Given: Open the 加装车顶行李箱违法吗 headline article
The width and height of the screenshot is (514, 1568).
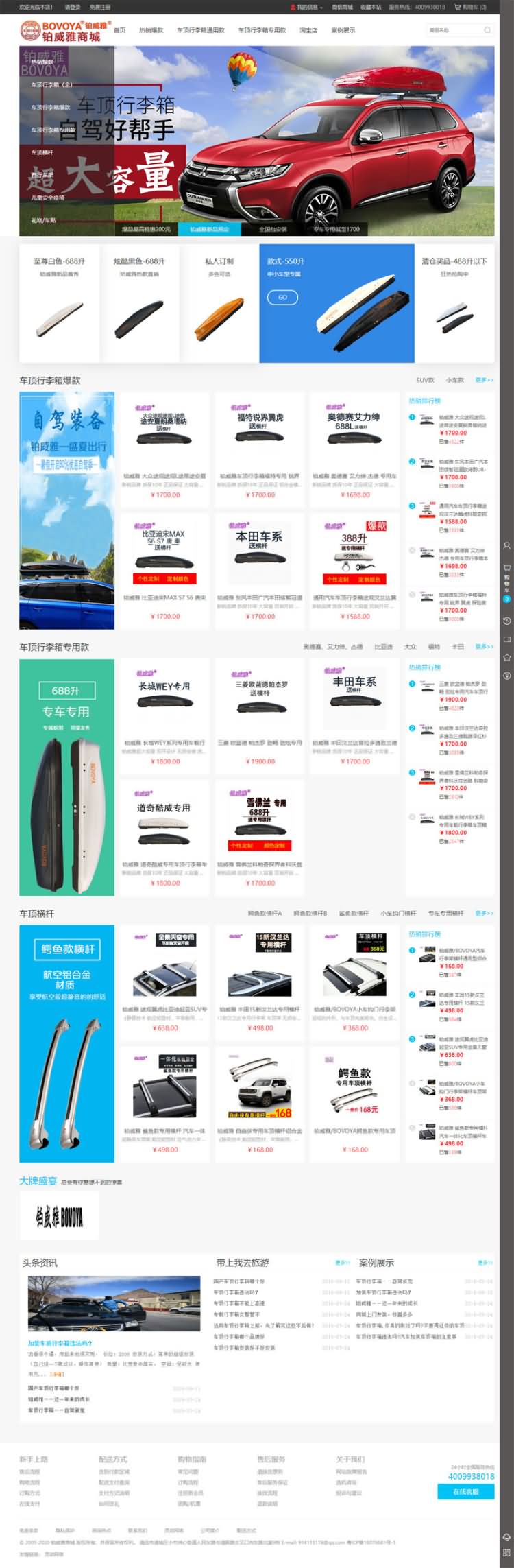Looking at the screenshot, I should (60, 1343).
